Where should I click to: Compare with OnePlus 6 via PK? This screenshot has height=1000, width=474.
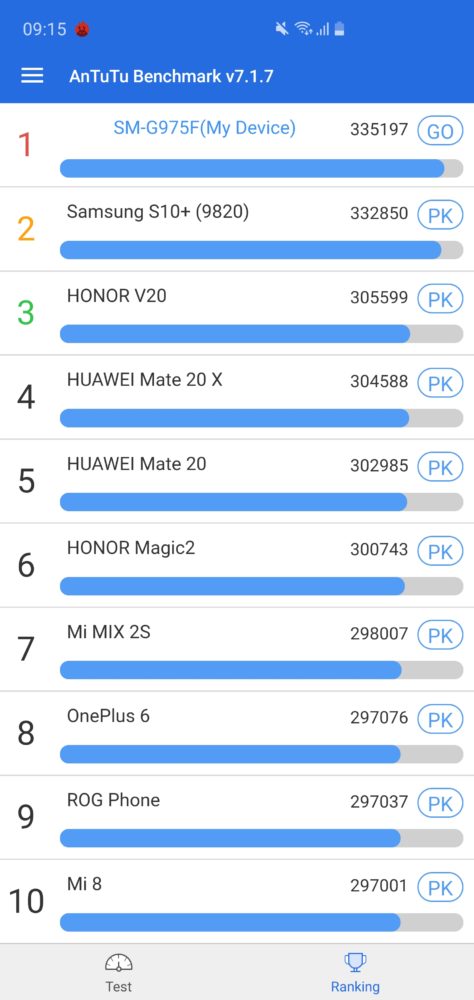tap(440, 719)
